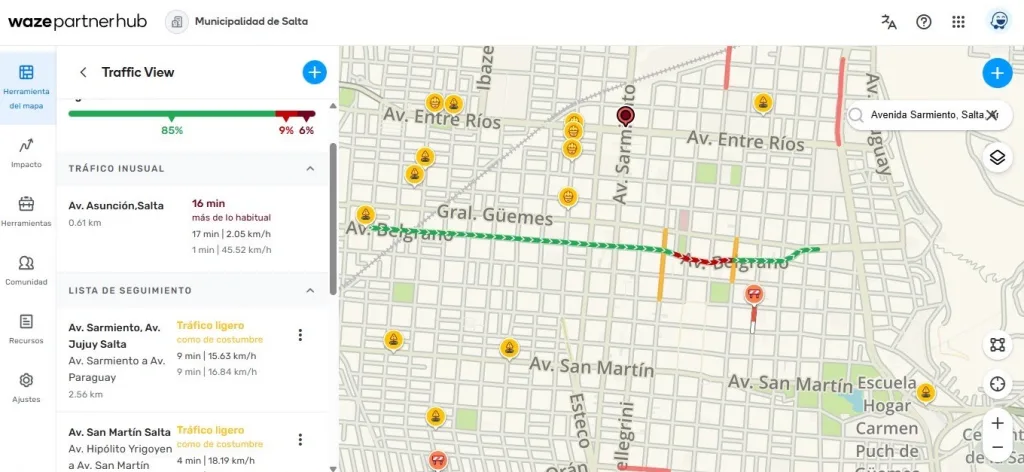Screen dimensions: 1024x472
Task: Open Av. Asunción, Salta unusual traffic entry
Action: point(116,205)
